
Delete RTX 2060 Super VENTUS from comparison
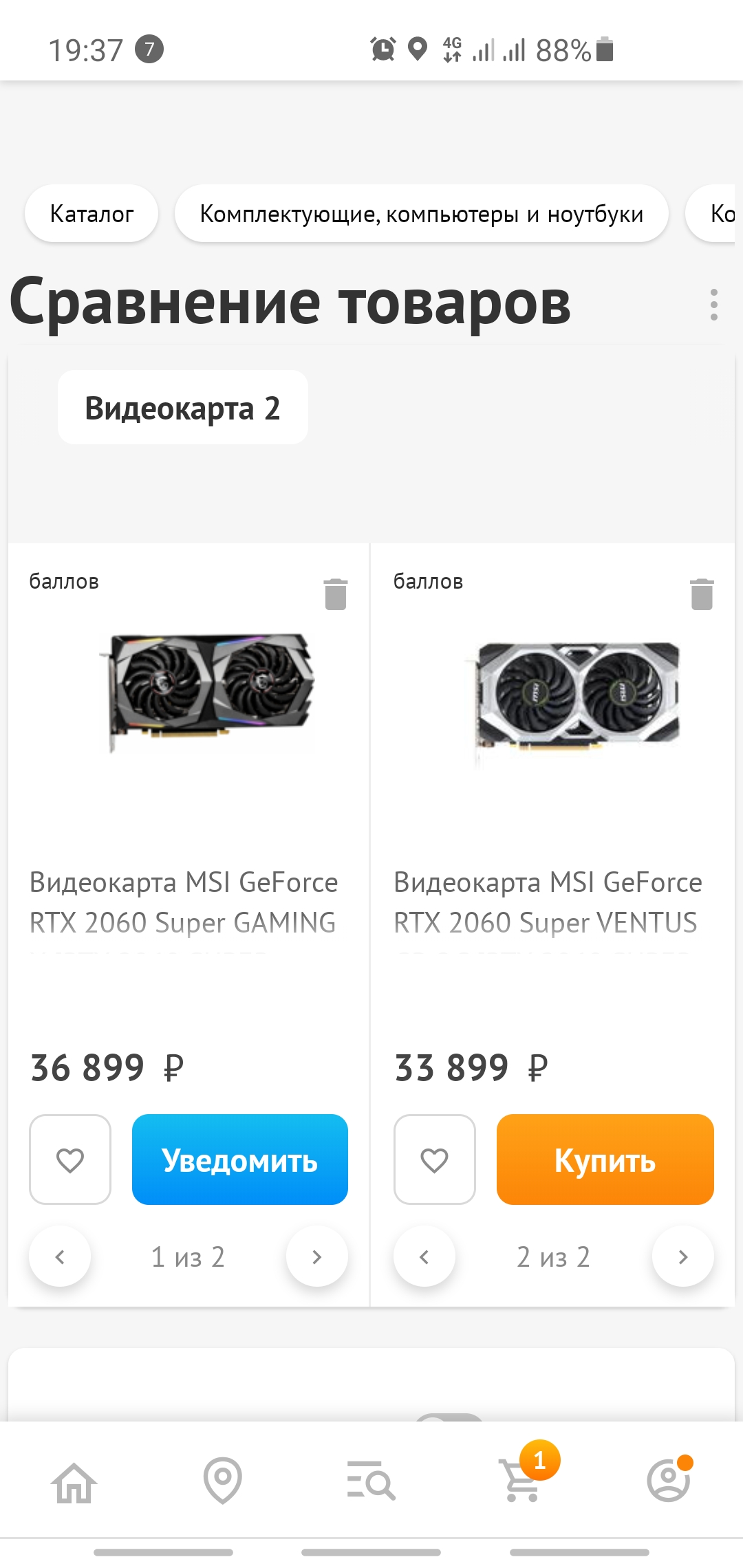(702, 594)
